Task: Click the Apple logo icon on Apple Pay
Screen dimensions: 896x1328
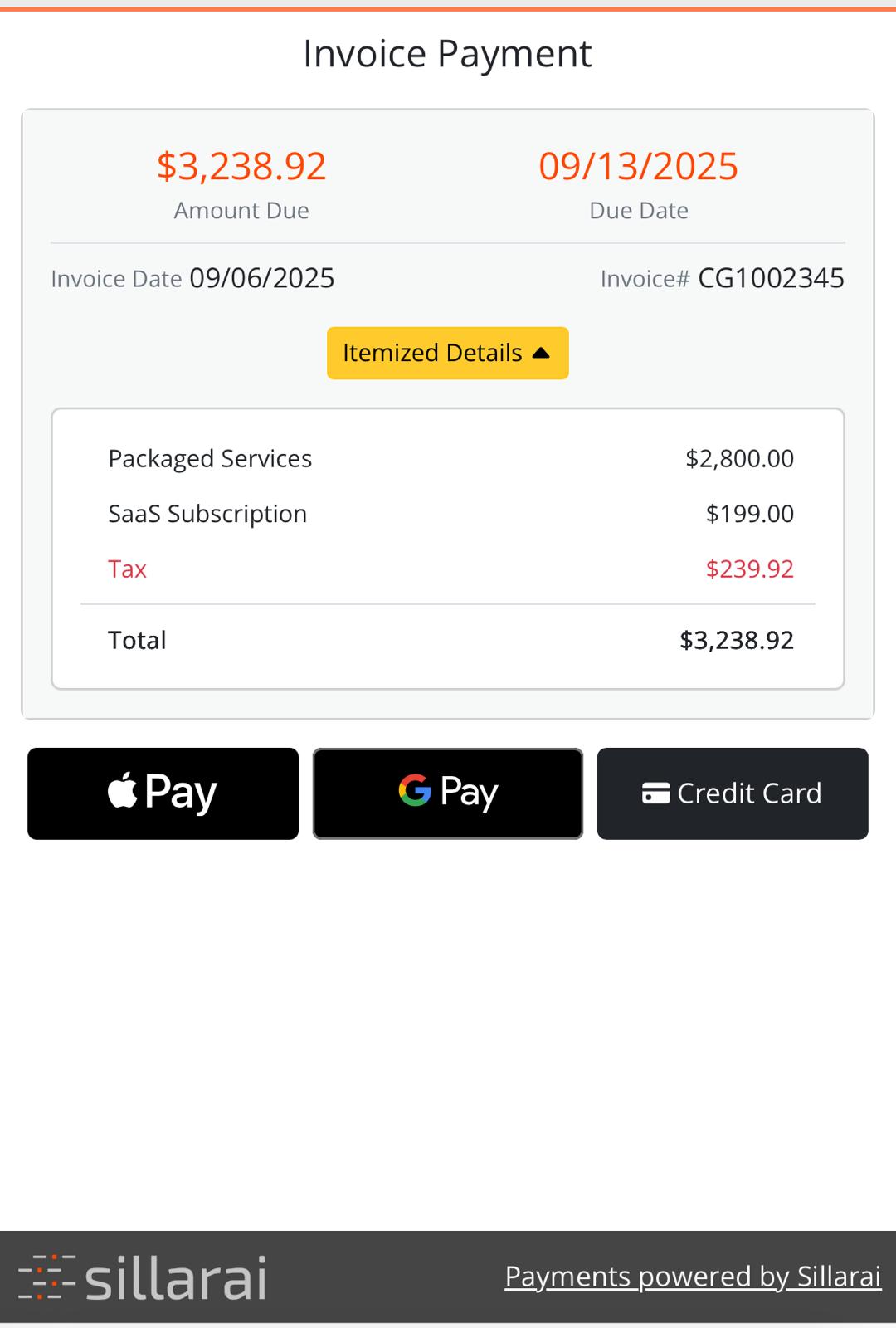Action: pyautogui.click(x=121, y=792)
